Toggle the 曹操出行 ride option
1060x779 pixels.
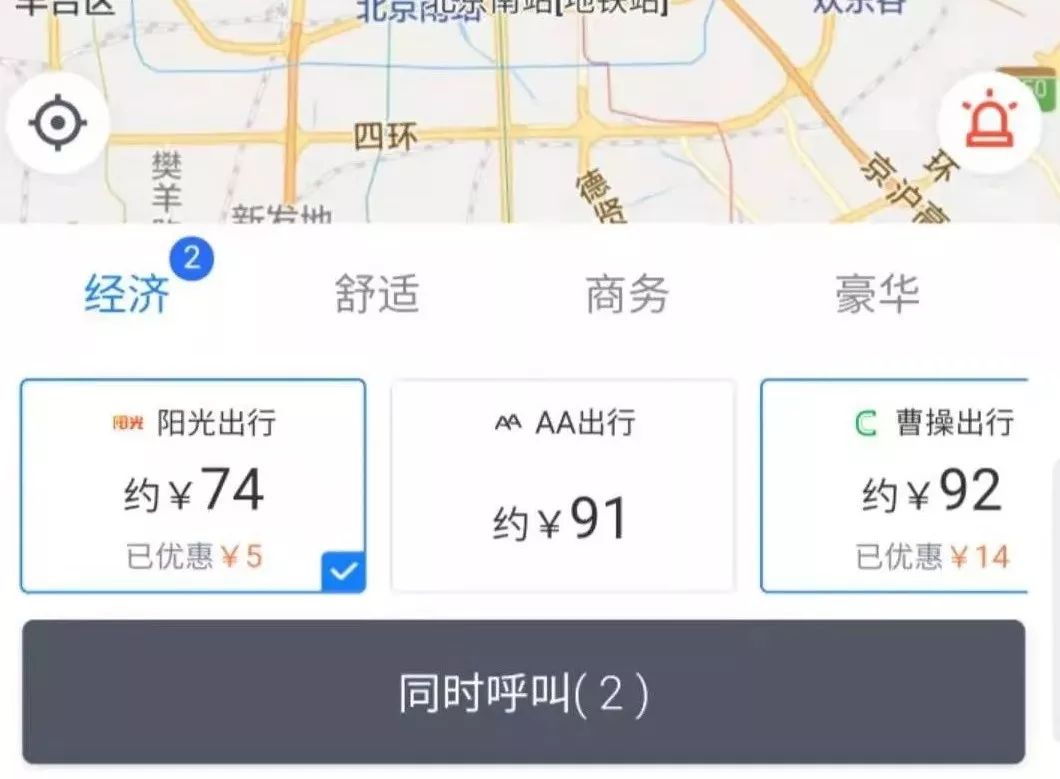click(x=895, y=486)
